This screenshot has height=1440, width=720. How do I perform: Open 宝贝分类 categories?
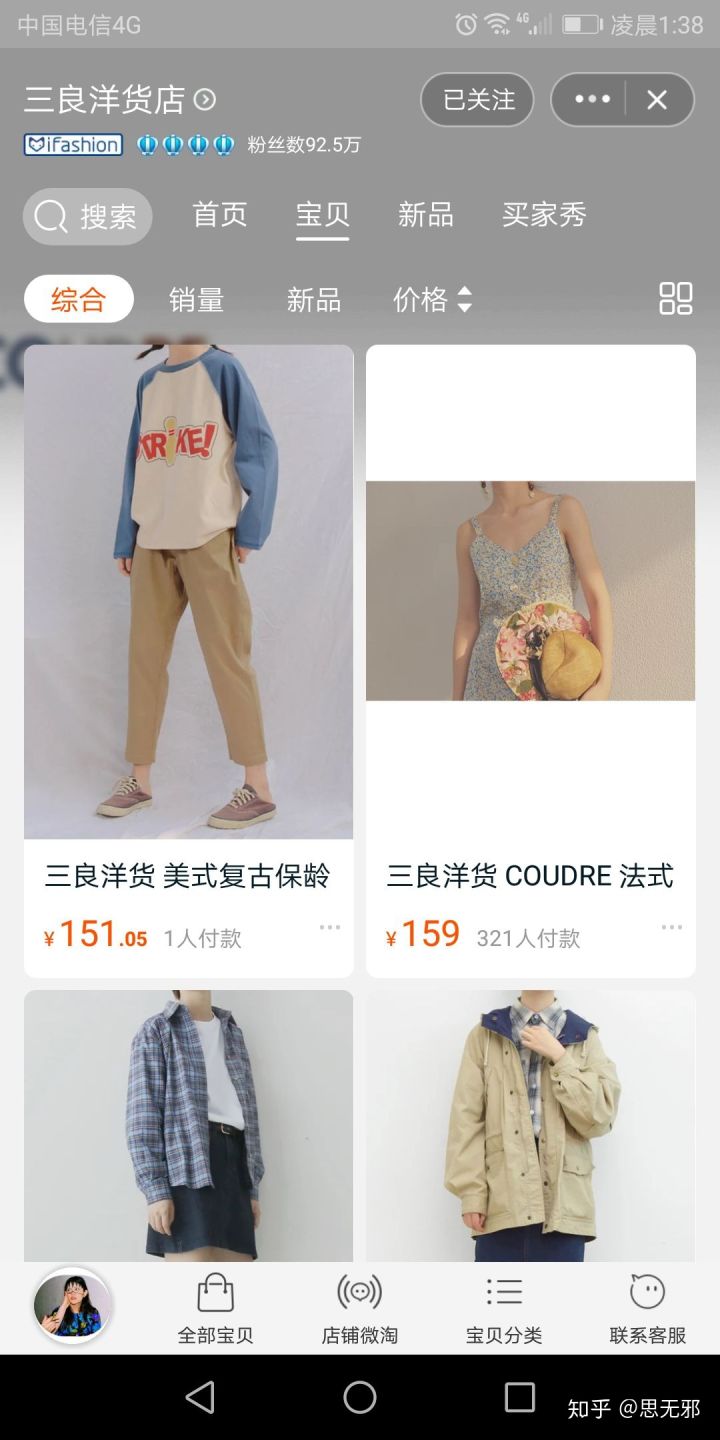[503, 1308]
